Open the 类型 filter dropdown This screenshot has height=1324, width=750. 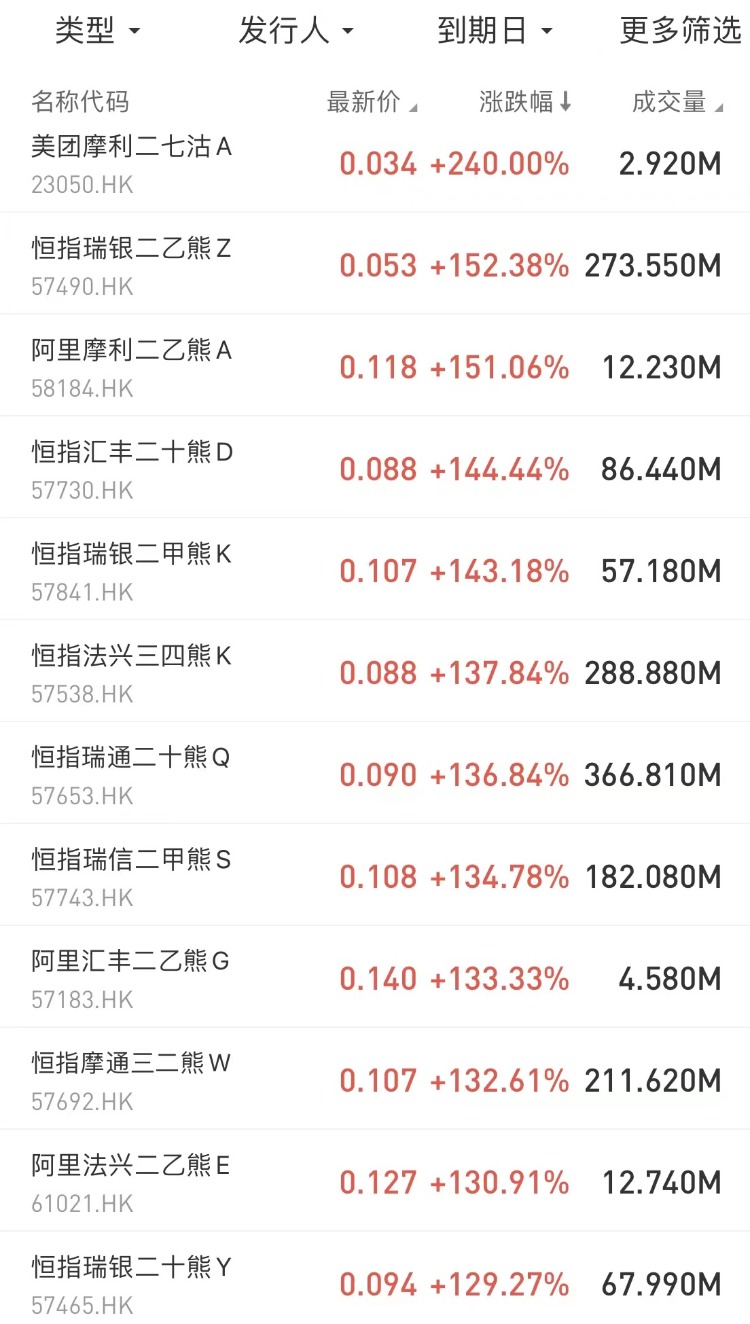[x=97, y=31]
